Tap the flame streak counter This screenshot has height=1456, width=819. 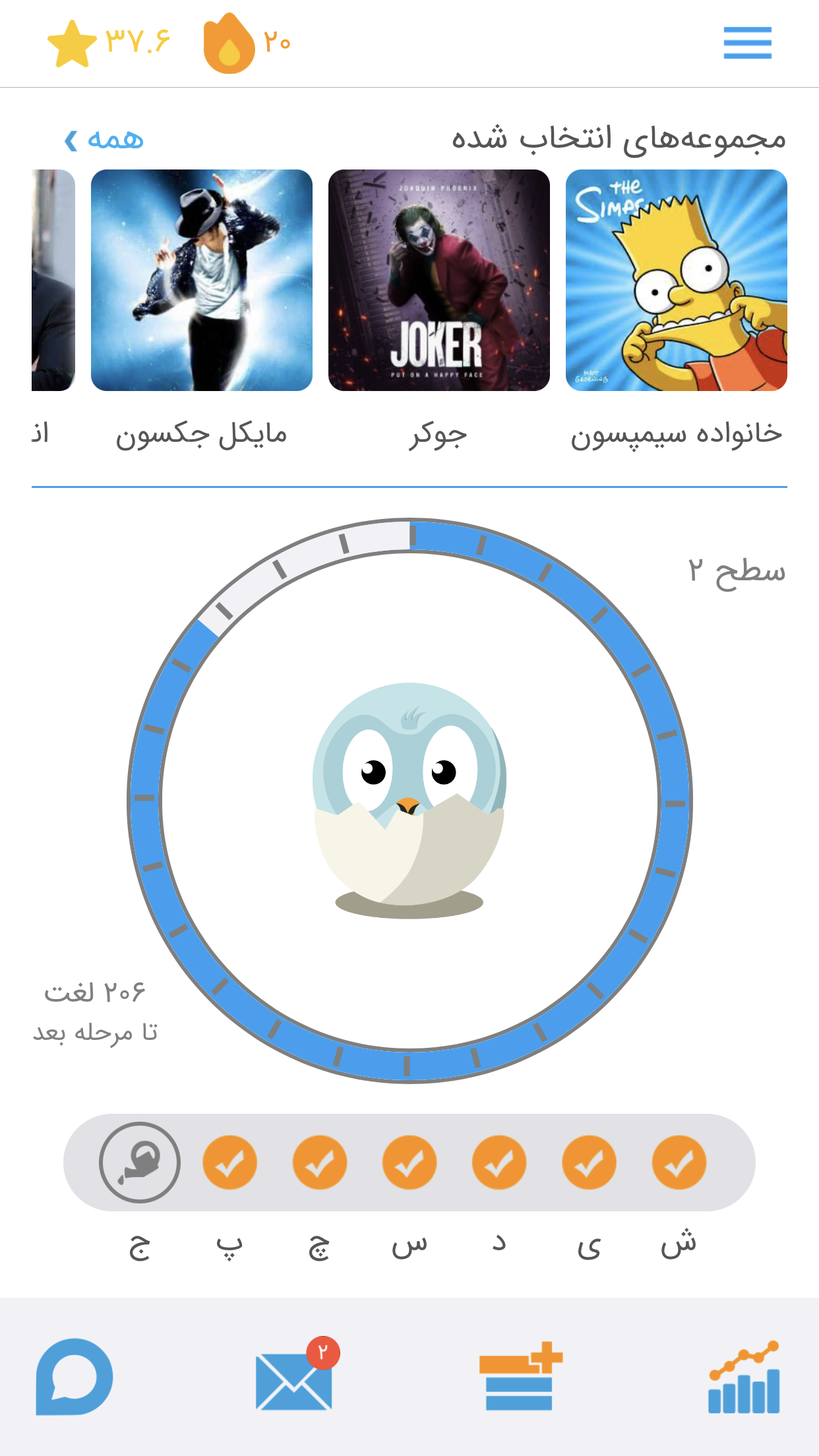tap(247, 43)
